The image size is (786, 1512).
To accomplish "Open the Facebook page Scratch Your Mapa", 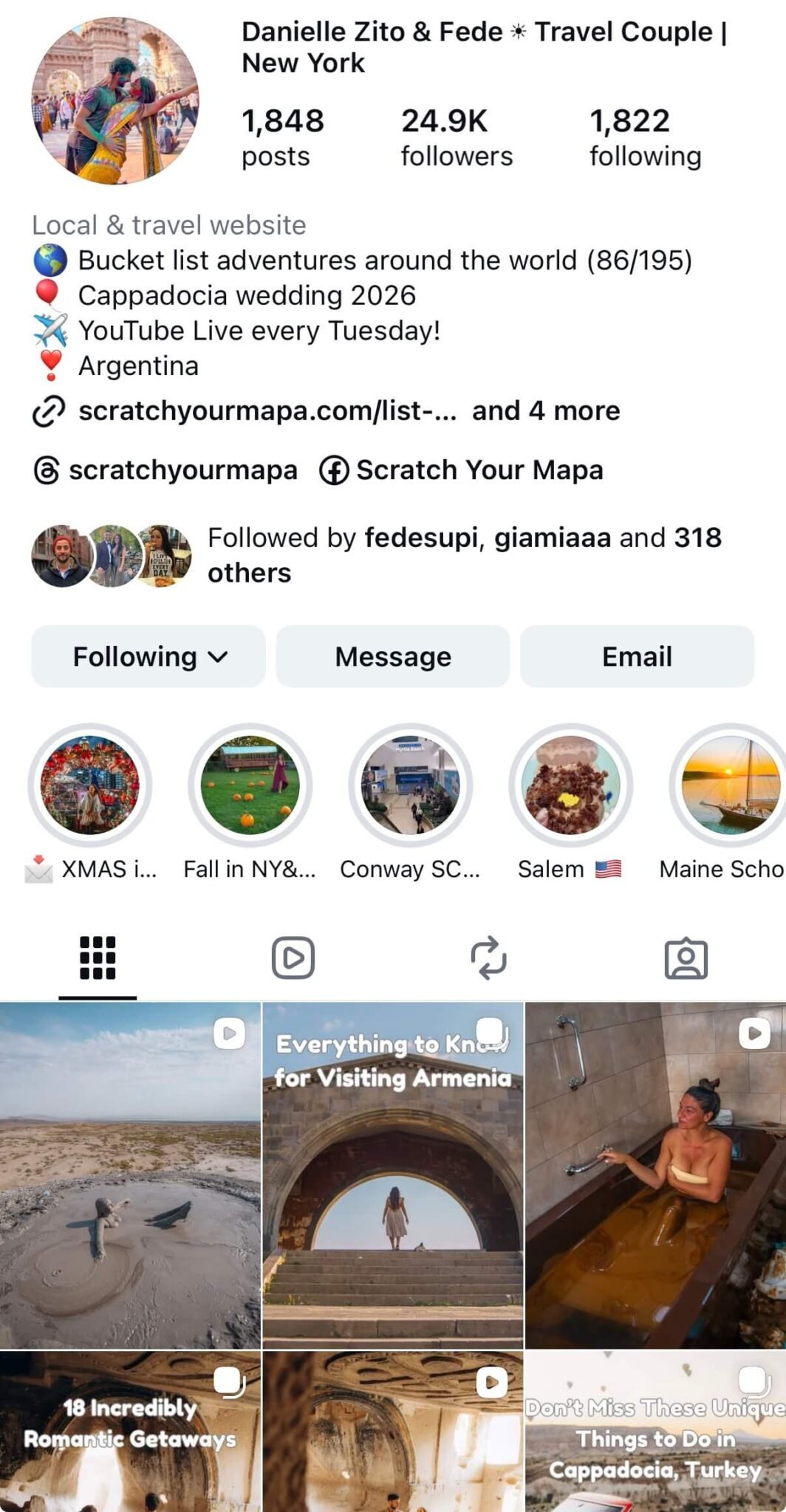I will (x=479, y=470).
